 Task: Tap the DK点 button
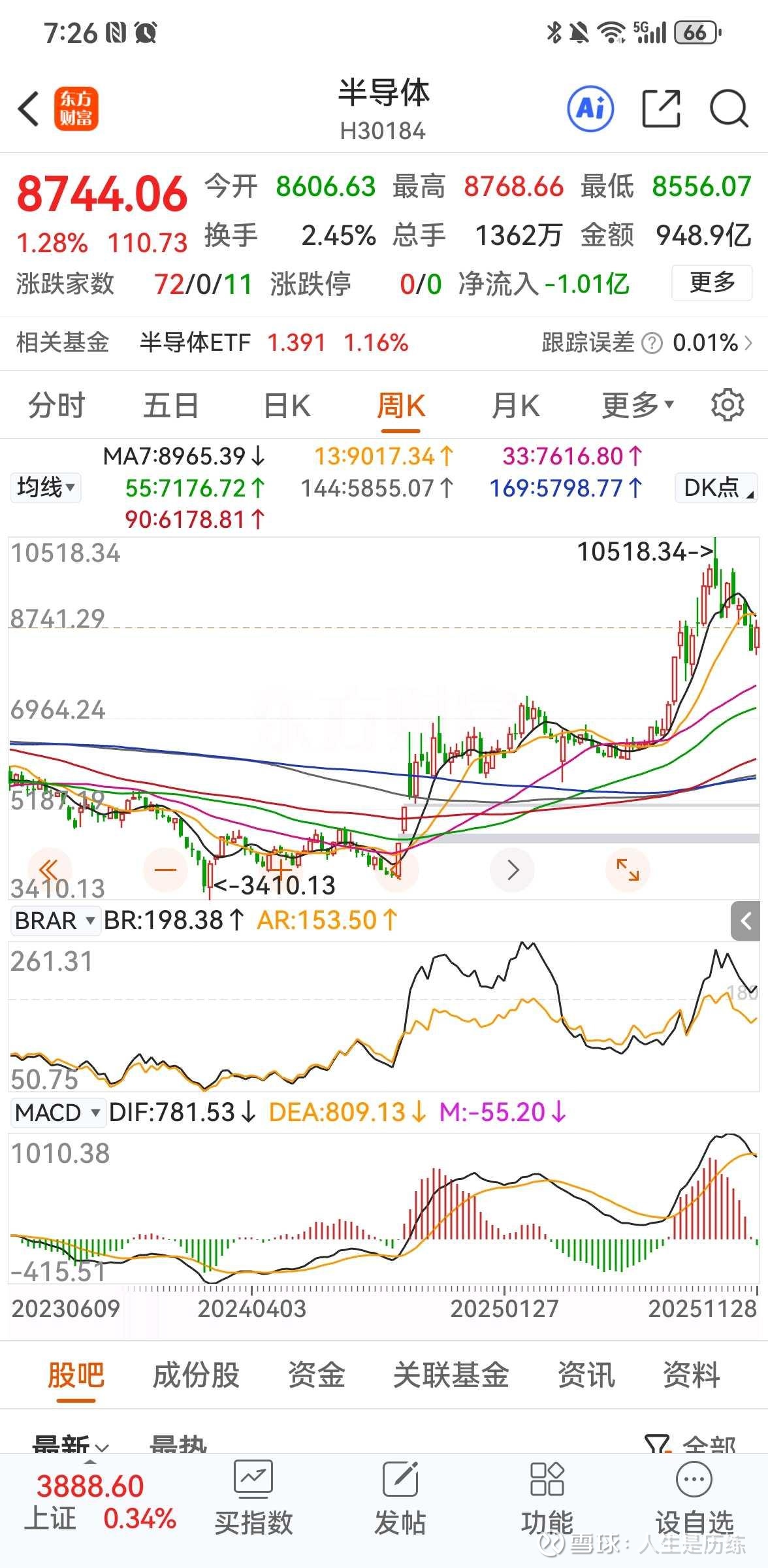(x=716, y=487)
